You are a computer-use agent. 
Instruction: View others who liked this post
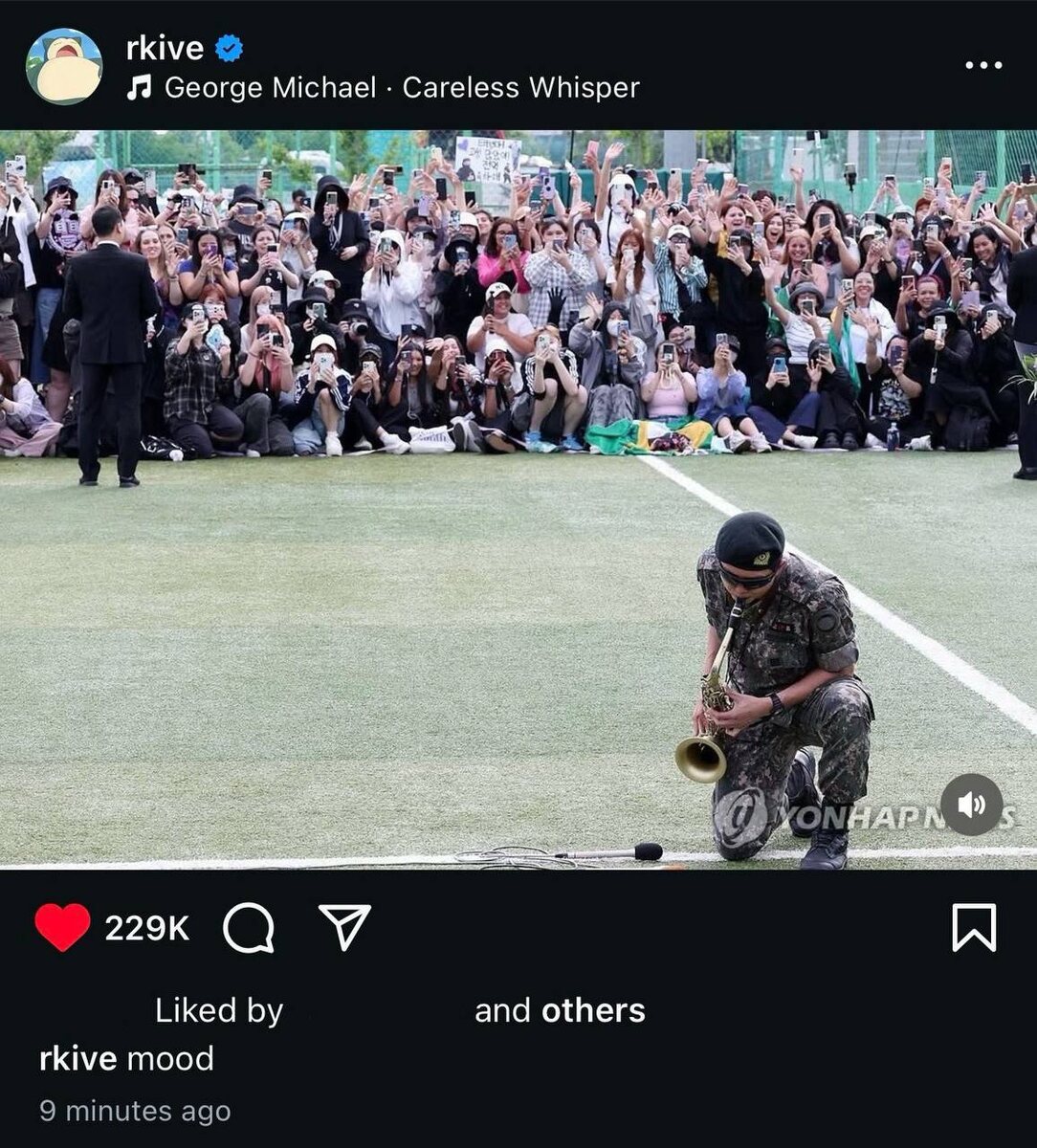(592, 1011)
